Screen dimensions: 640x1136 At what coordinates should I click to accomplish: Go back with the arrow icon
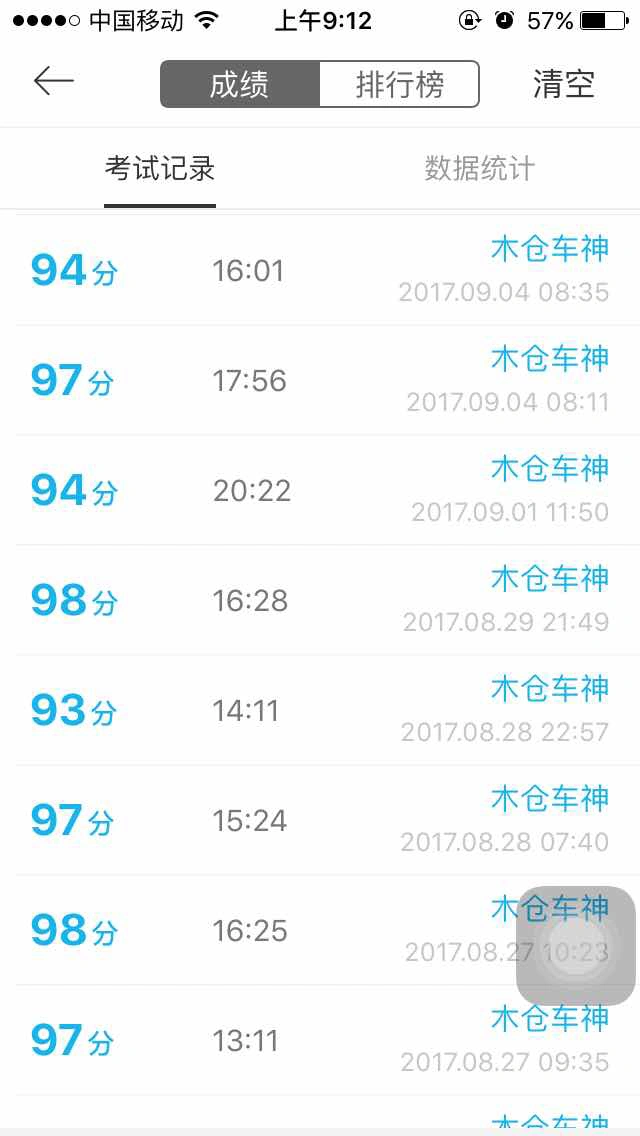tap(54, 81)
